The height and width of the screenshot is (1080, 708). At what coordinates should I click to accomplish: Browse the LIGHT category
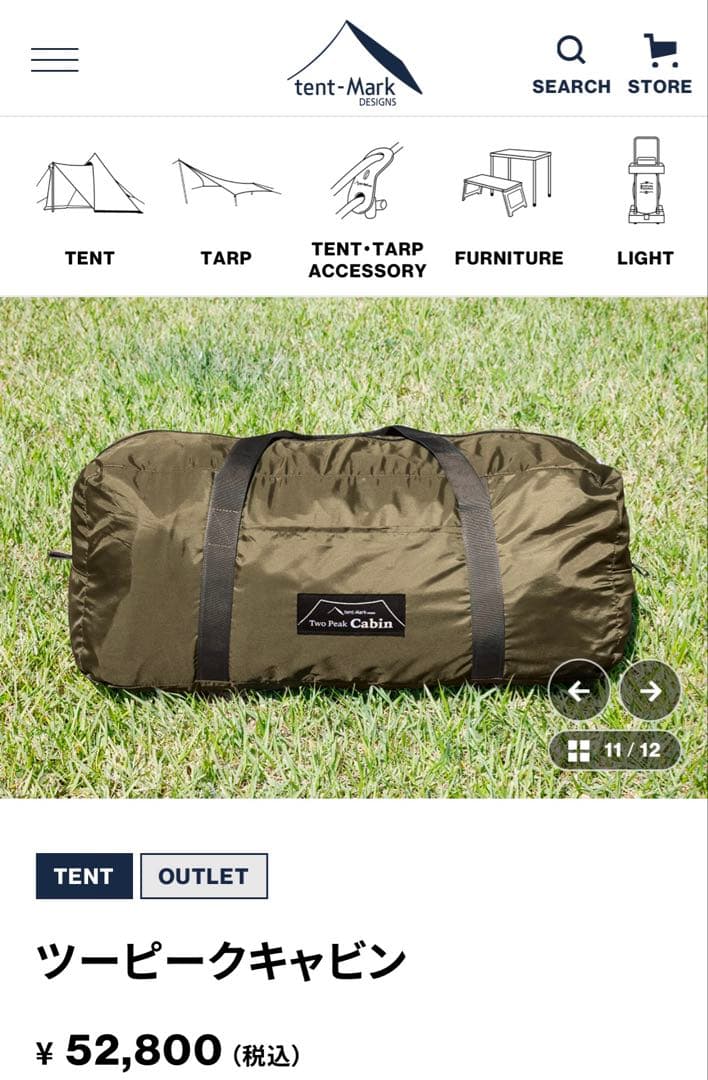[645, 204]
